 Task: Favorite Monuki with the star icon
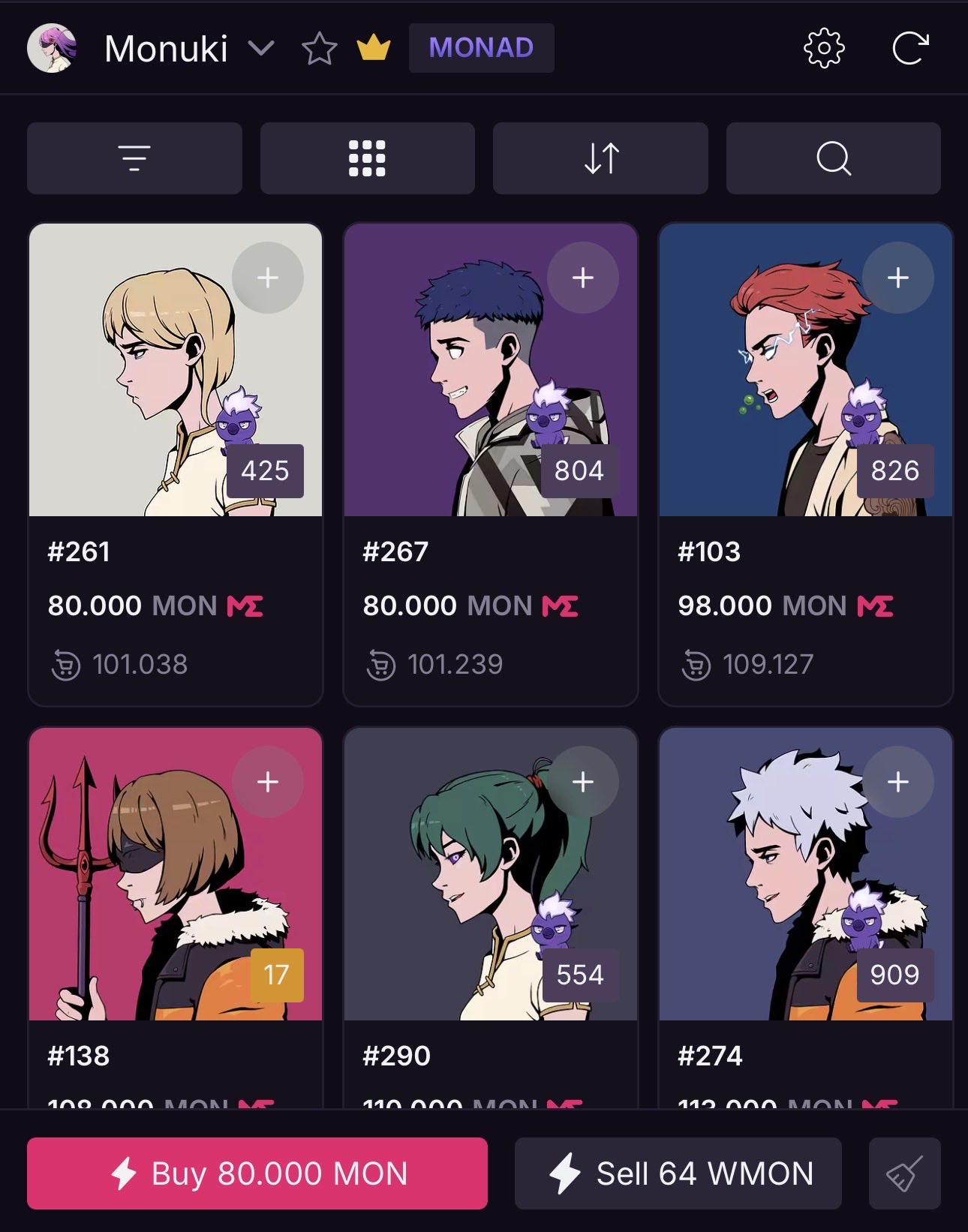click(319, 49)
